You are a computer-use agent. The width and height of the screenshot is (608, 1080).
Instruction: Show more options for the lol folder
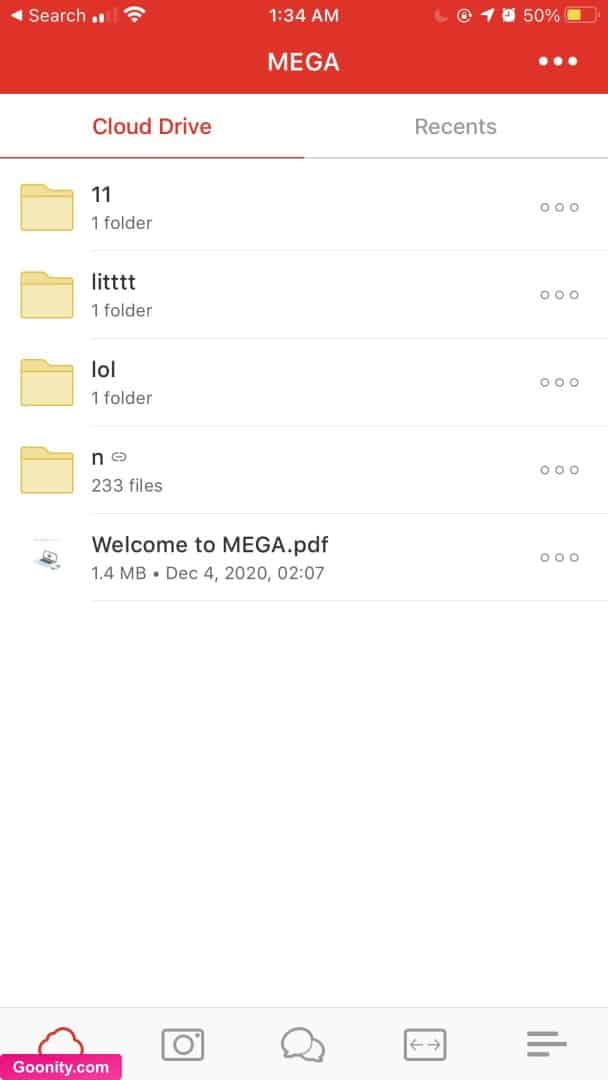tap(559, 382)
